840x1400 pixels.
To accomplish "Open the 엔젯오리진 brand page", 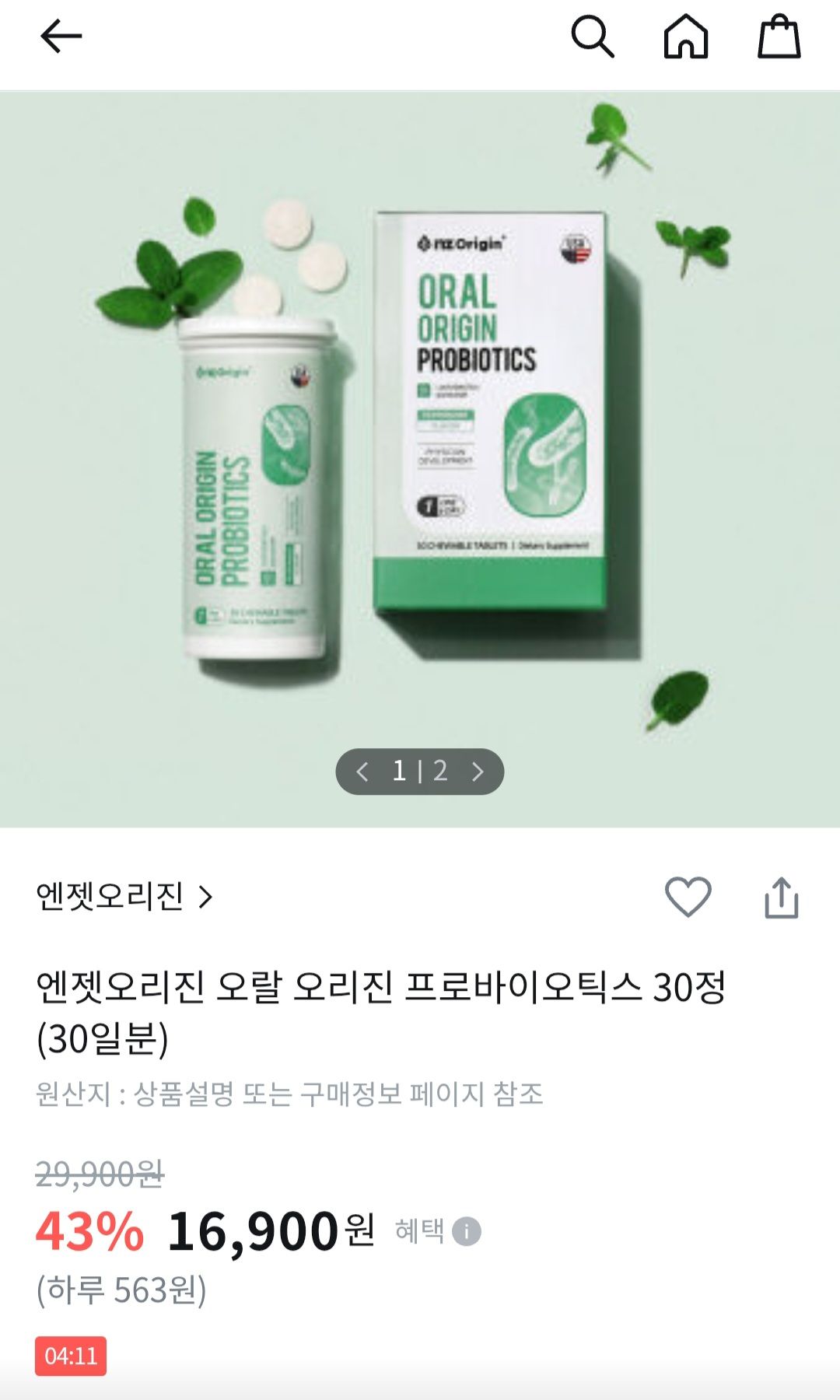I will 124,897.
